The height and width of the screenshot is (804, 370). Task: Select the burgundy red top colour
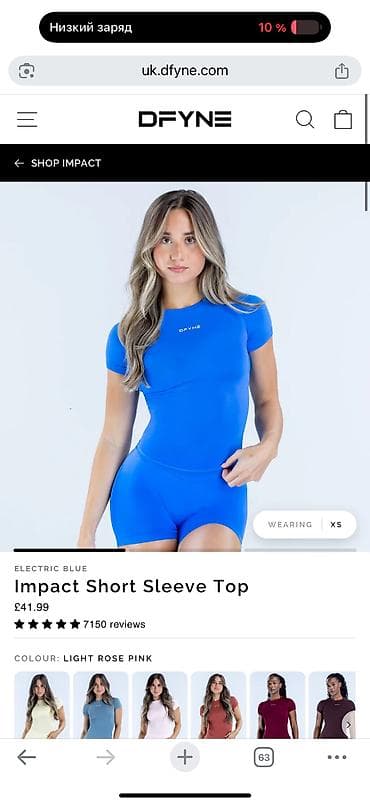coord(277,705)
